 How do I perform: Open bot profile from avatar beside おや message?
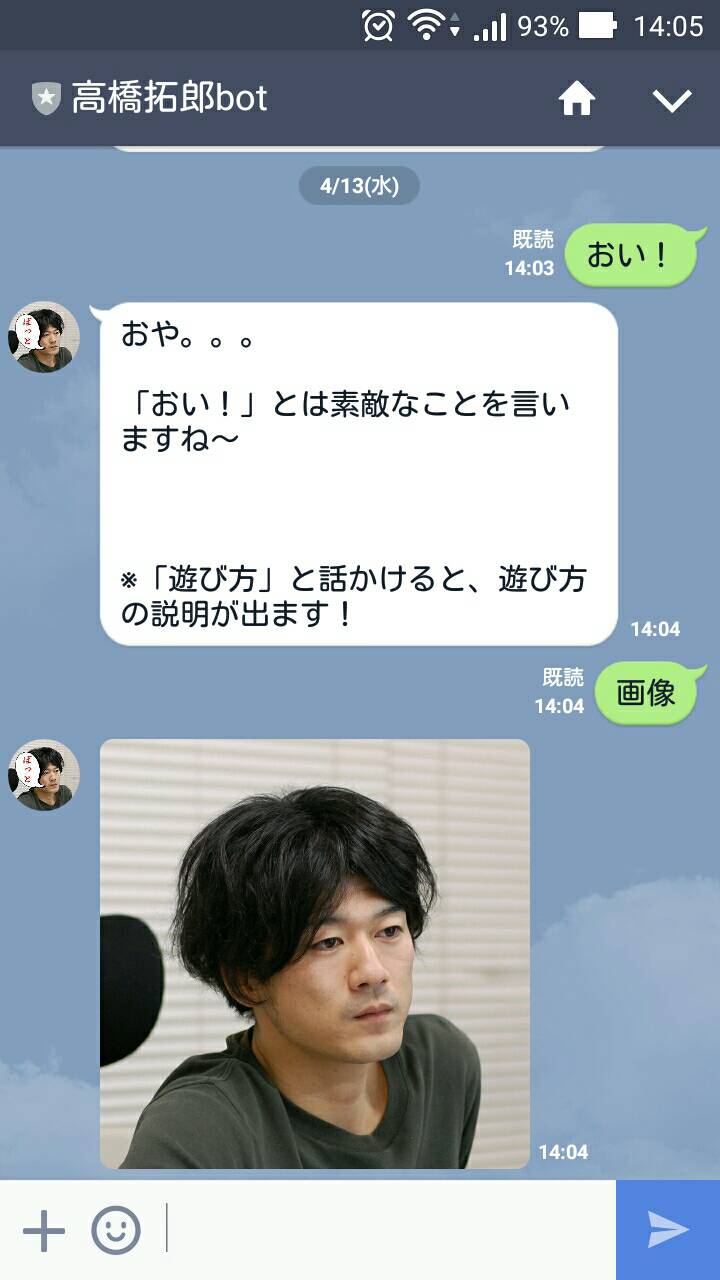click(x=44, y=337)
